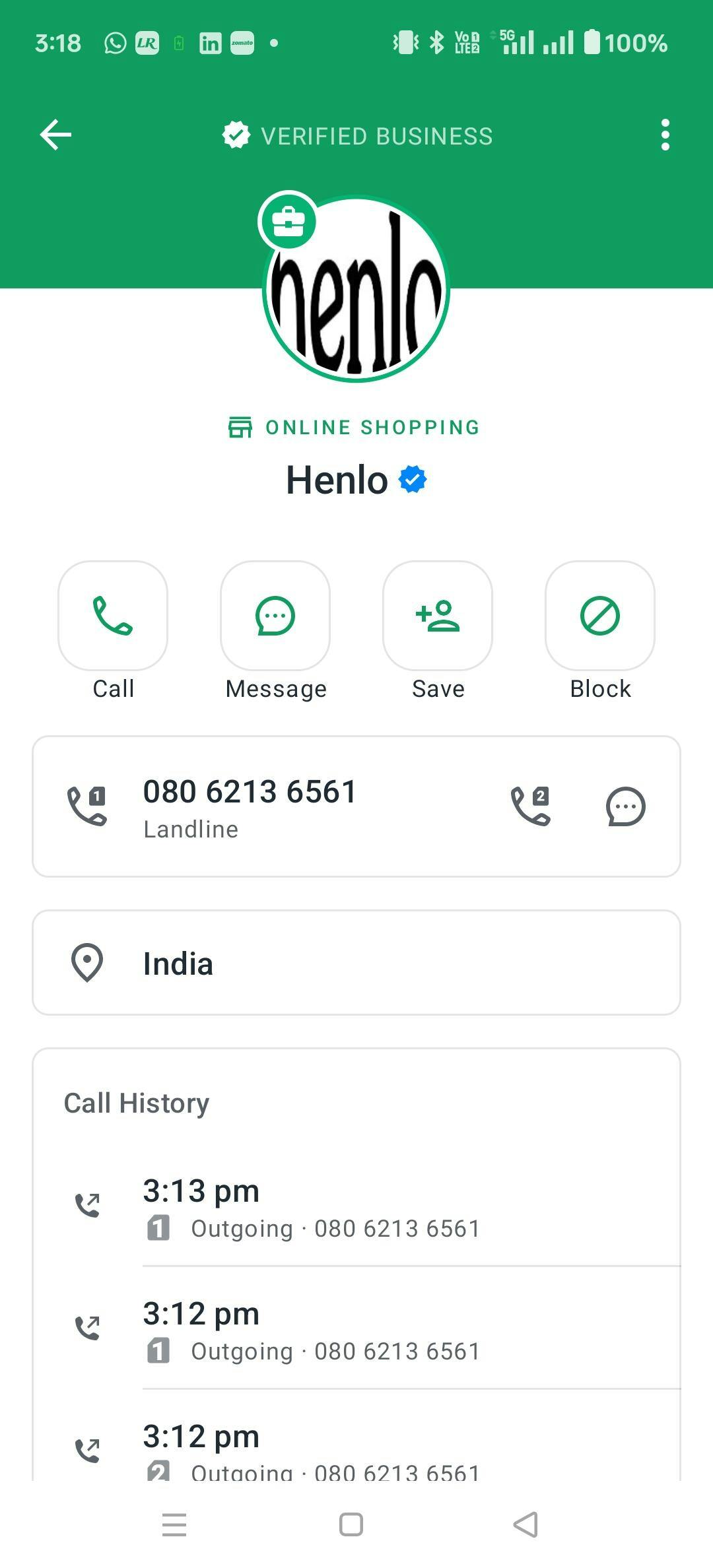This screenshot has width=713, height=1568.
Task: Save Henlo to contacts
Action: (x=438, y=616)
